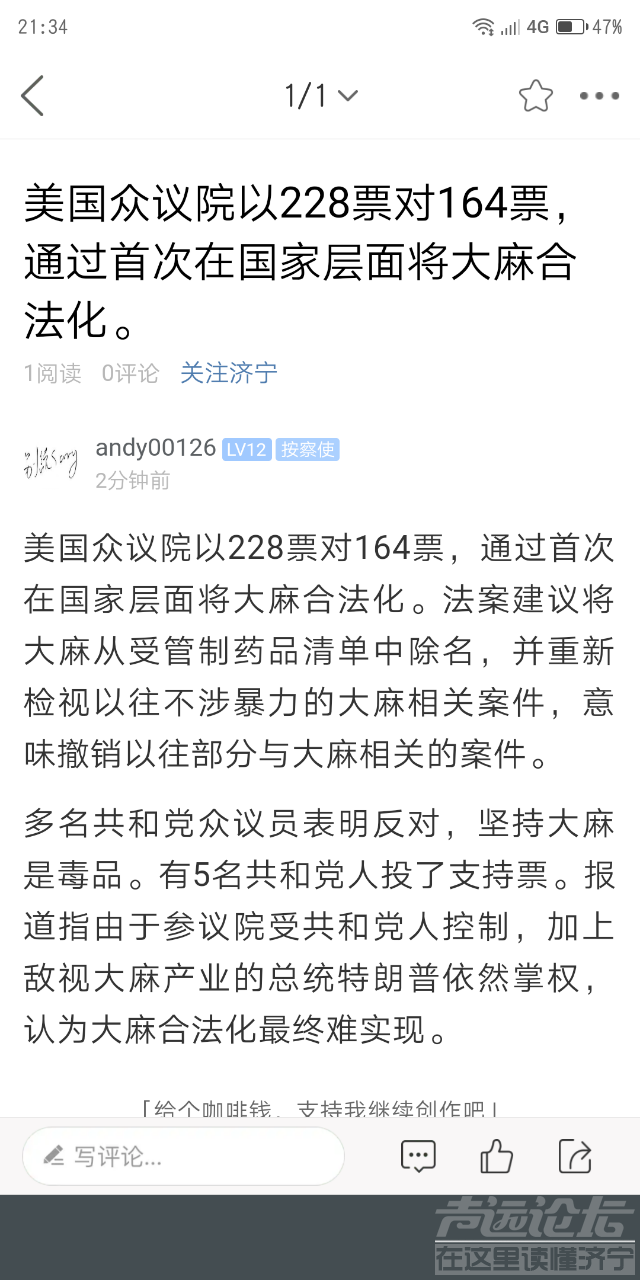Go back using the top-left arrow
640x1280 pixels.
tap(33, 96)
